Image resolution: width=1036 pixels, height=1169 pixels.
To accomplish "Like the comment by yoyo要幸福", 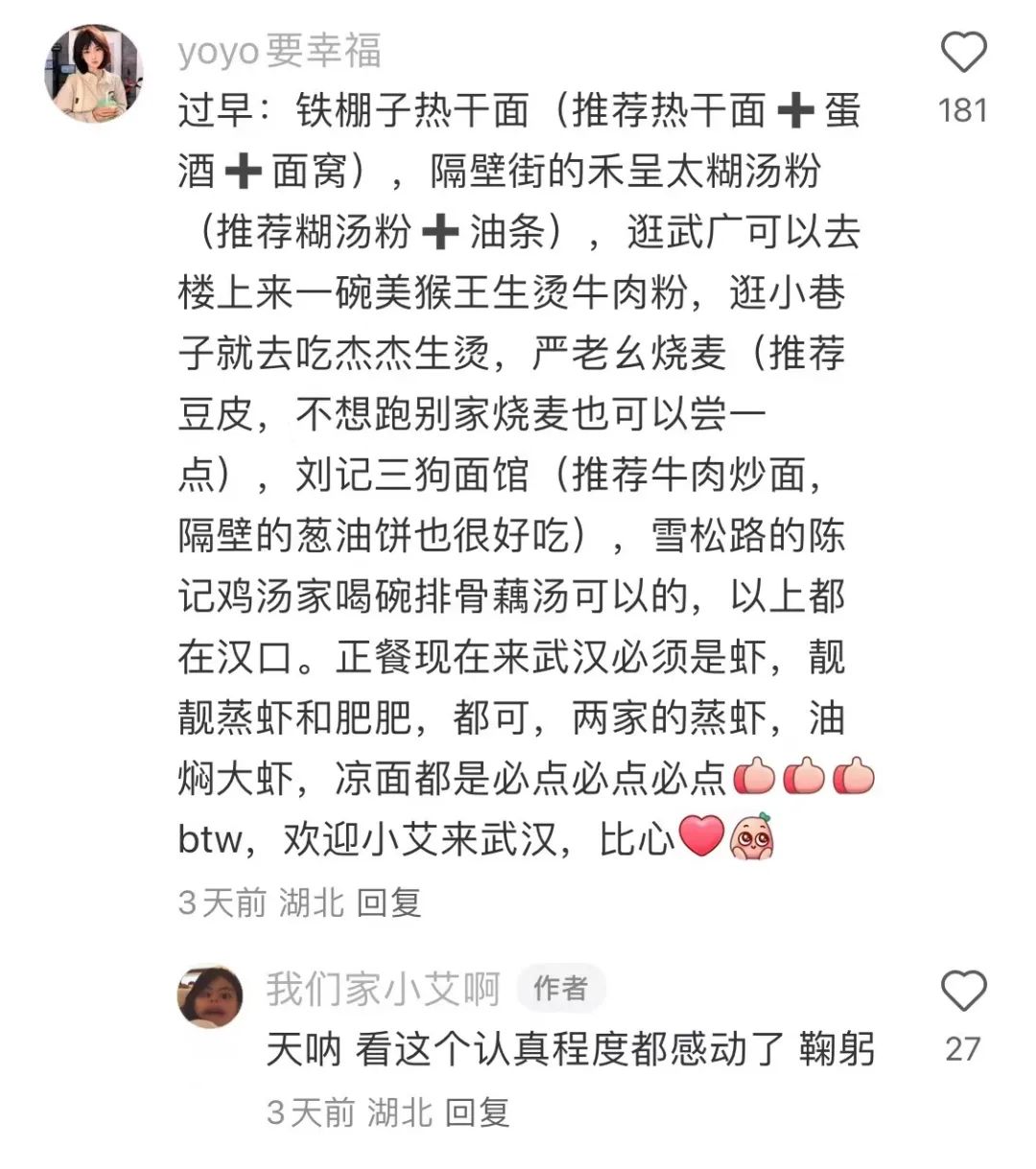I will [962, 53].
